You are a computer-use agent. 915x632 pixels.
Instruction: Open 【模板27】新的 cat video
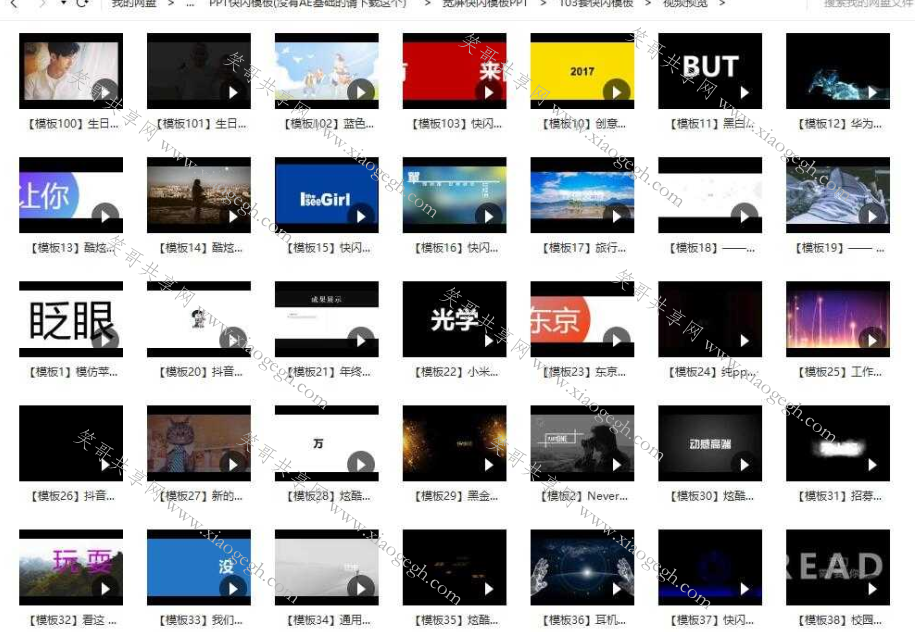[x=198, y=443]
